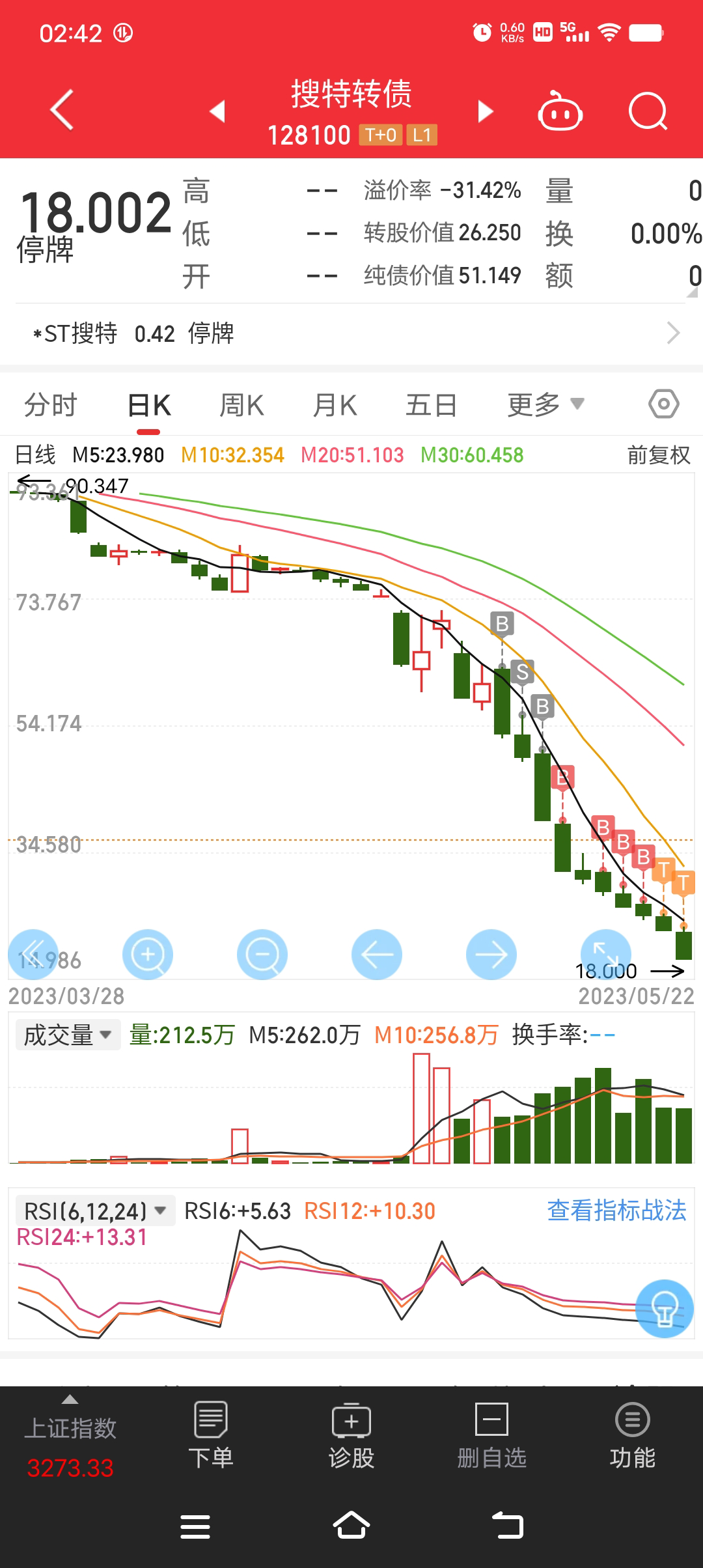Open the search magnifier
Viewport: 703px width, 1568px height.
(x=648, y=112)
